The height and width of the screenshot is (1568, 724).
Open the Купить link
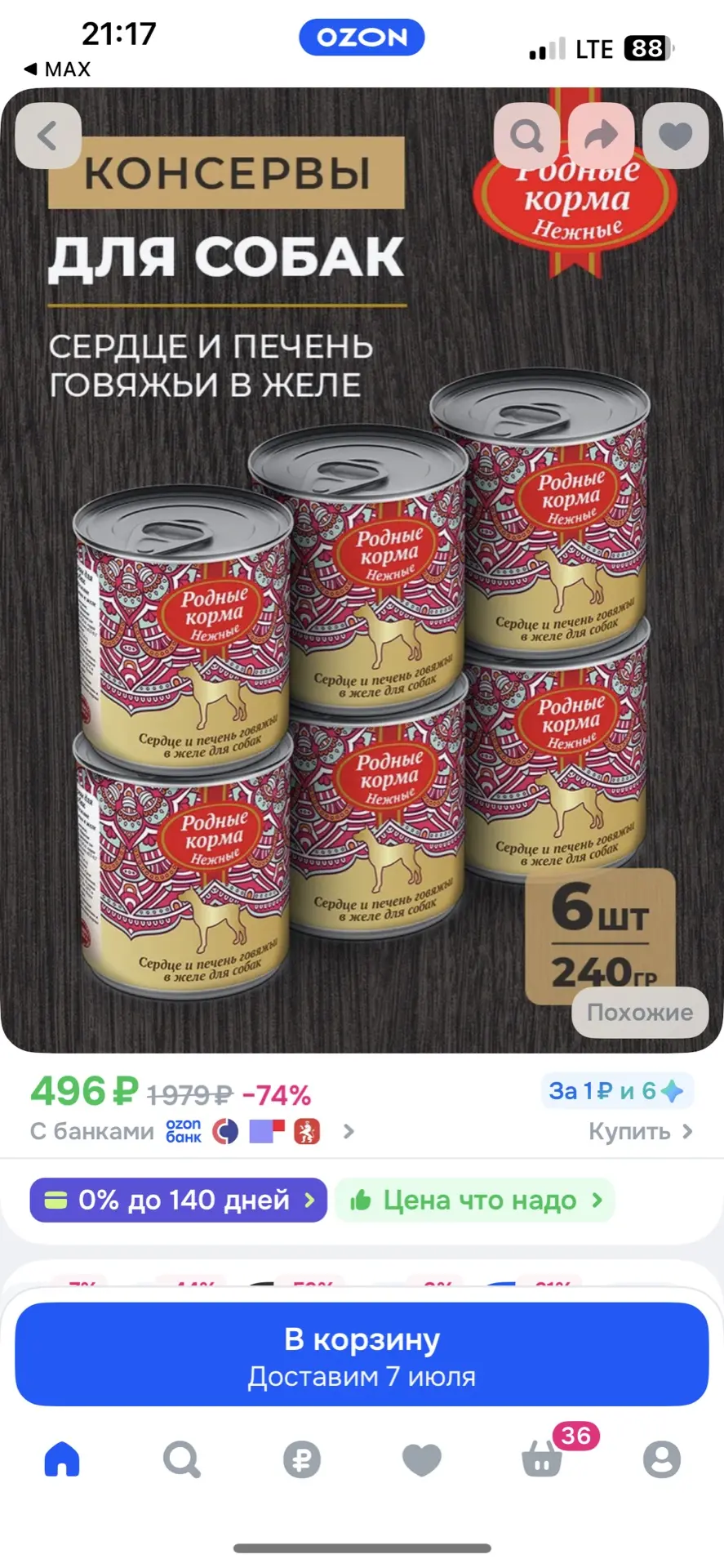(641, 1131)
